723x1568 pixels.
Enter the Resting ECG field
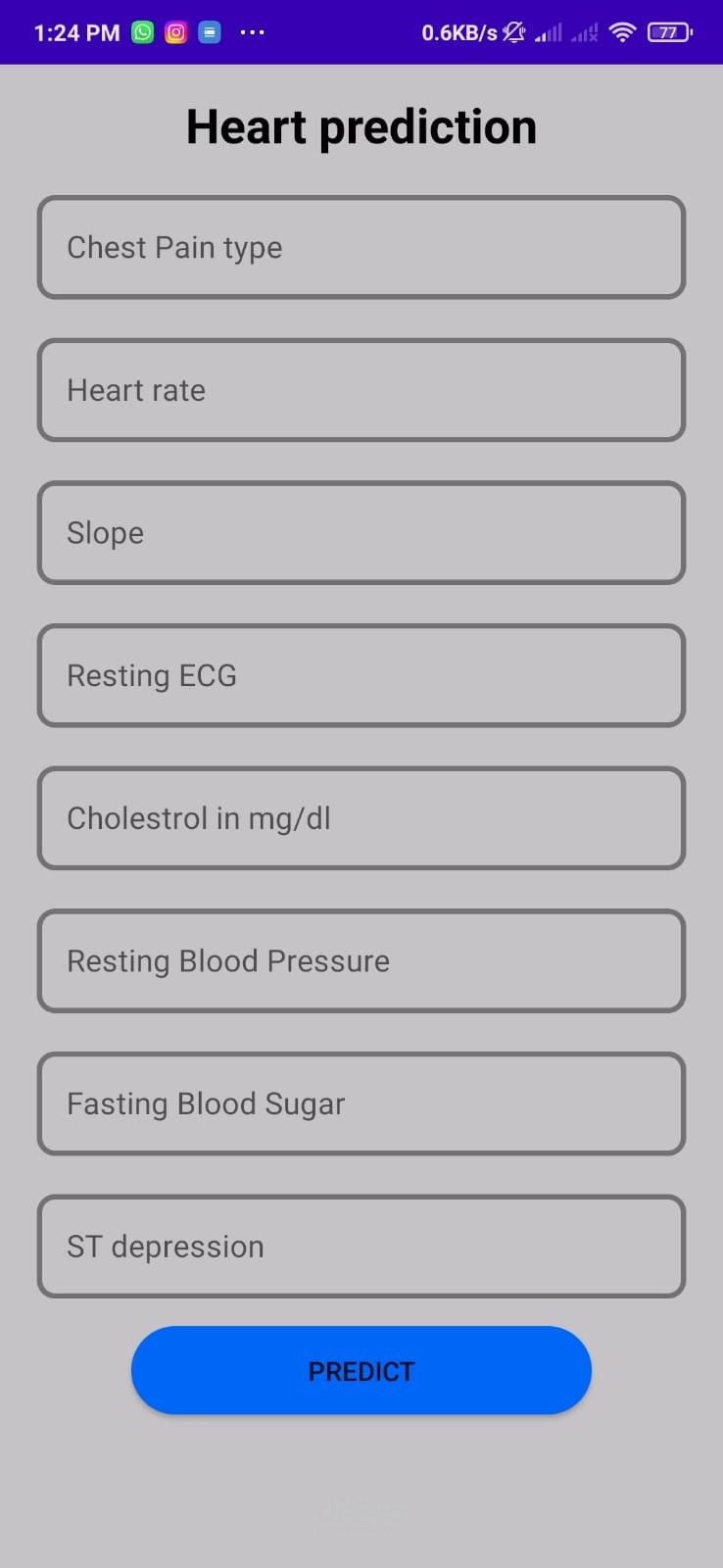(361, 676)
